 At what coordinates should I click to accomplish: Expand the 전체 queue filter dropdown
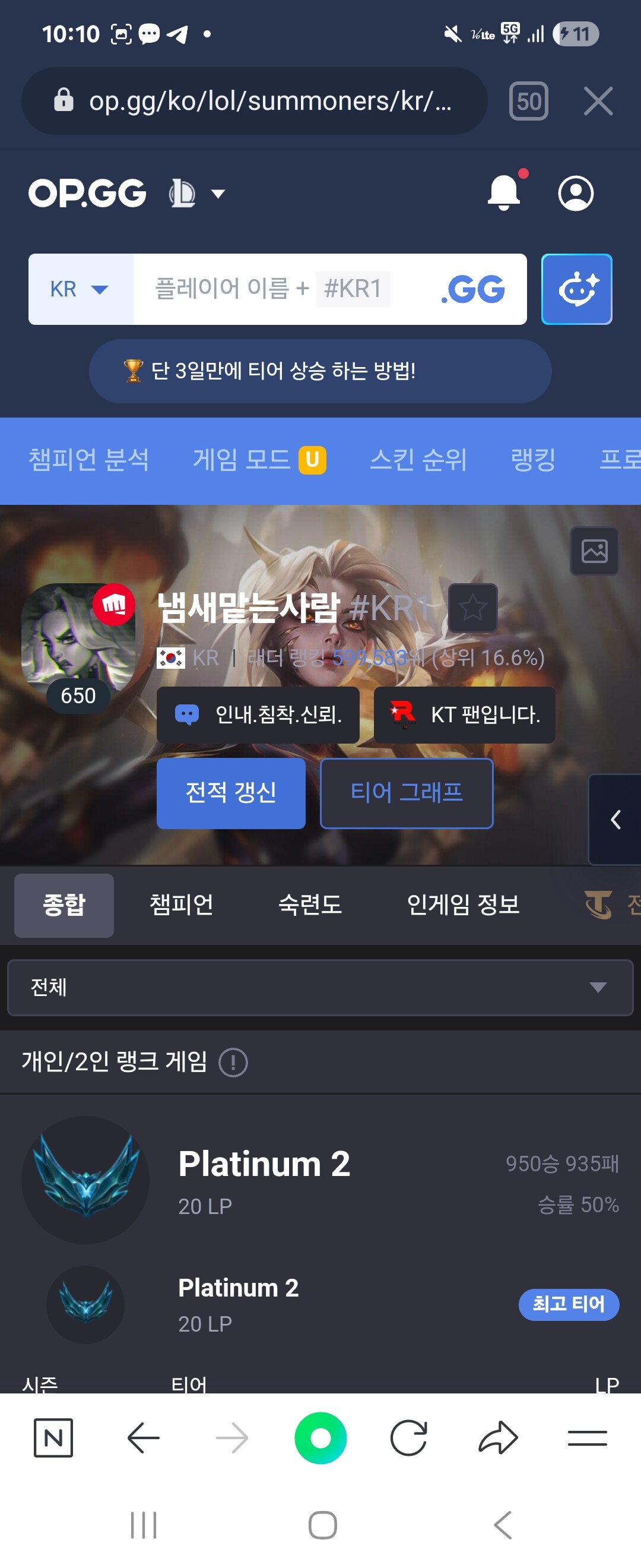320,987
